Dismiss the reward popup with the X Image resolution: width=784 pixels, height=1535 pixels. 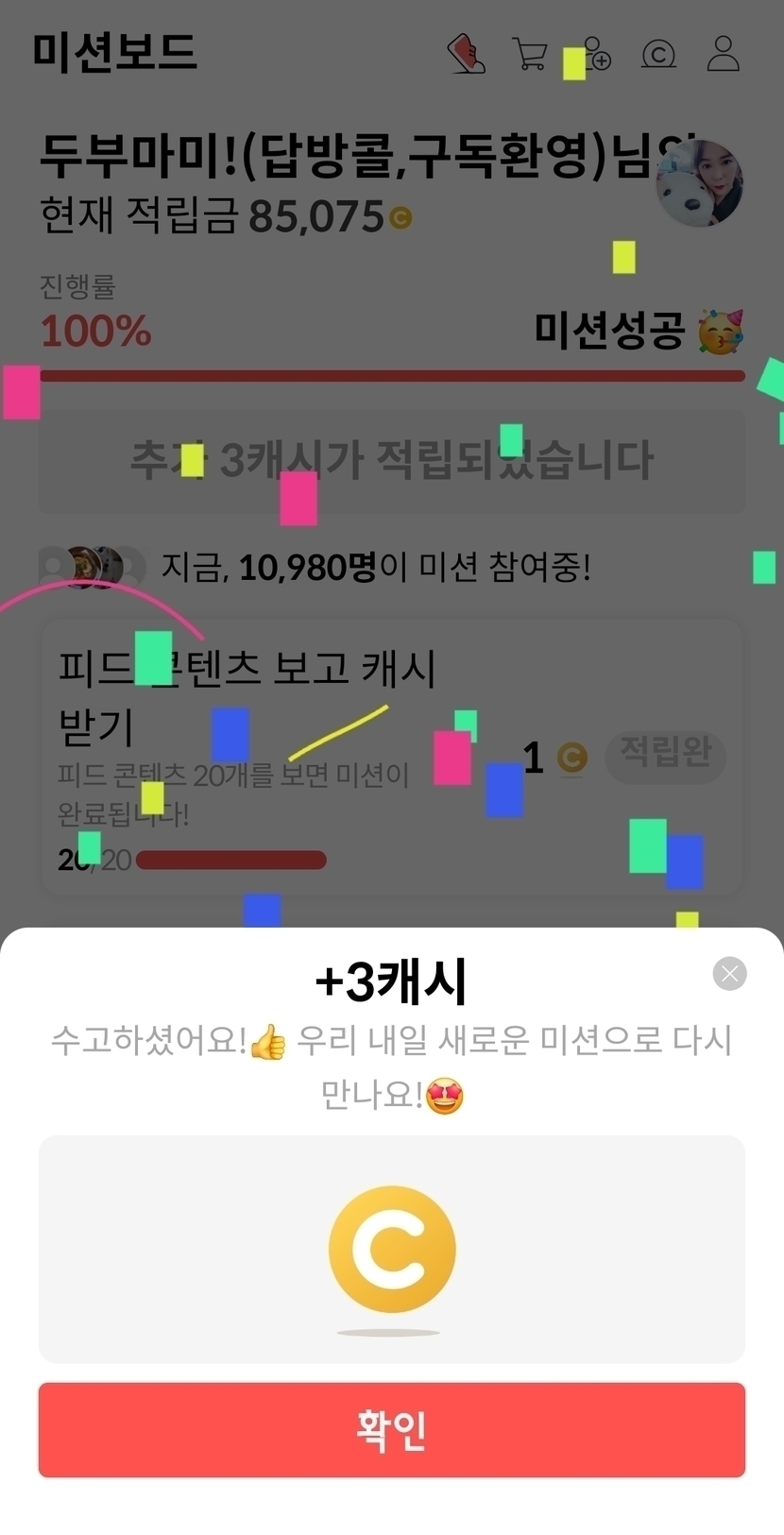[x=729, y=973]
